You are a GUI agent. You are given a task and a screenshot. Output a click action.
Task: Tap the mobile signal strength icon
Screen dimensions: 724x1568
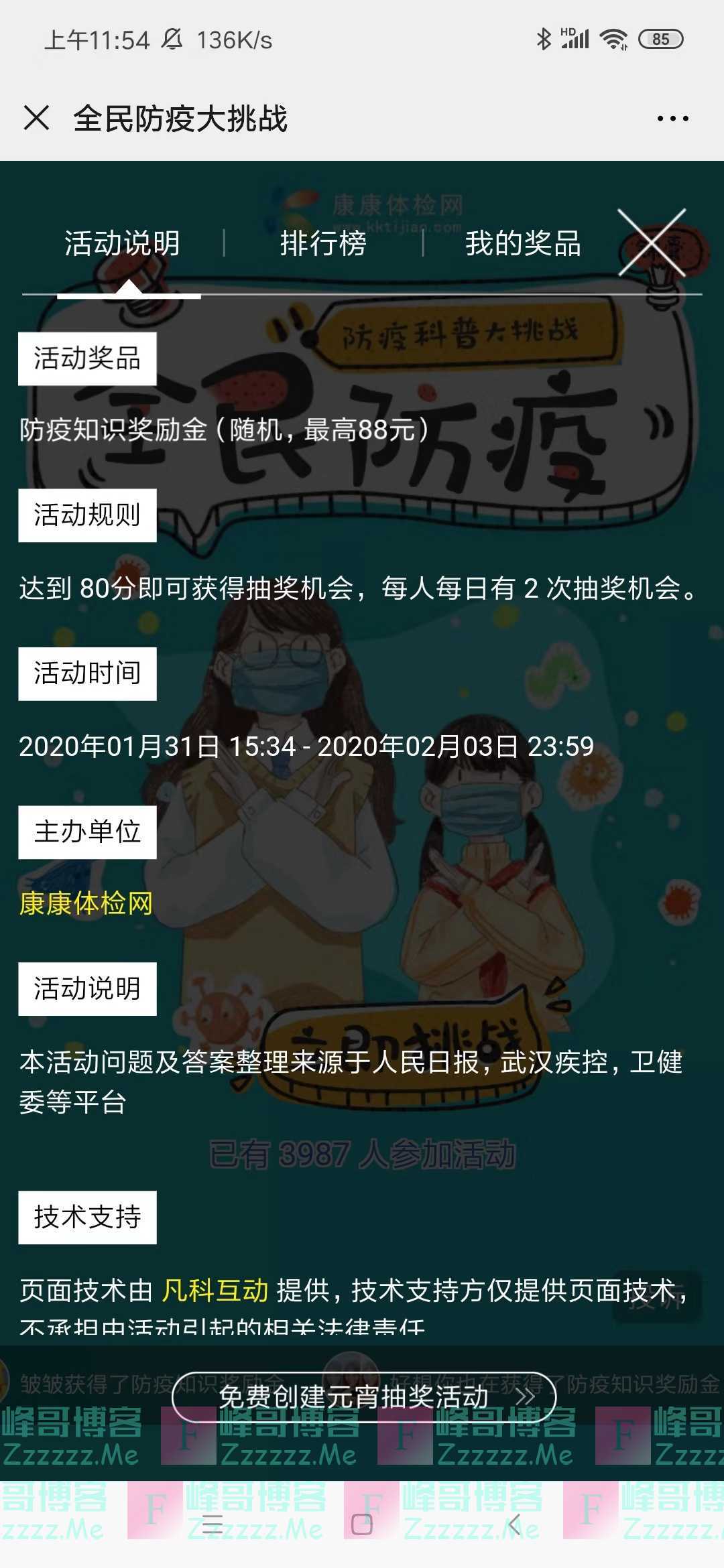click(575, 40)
